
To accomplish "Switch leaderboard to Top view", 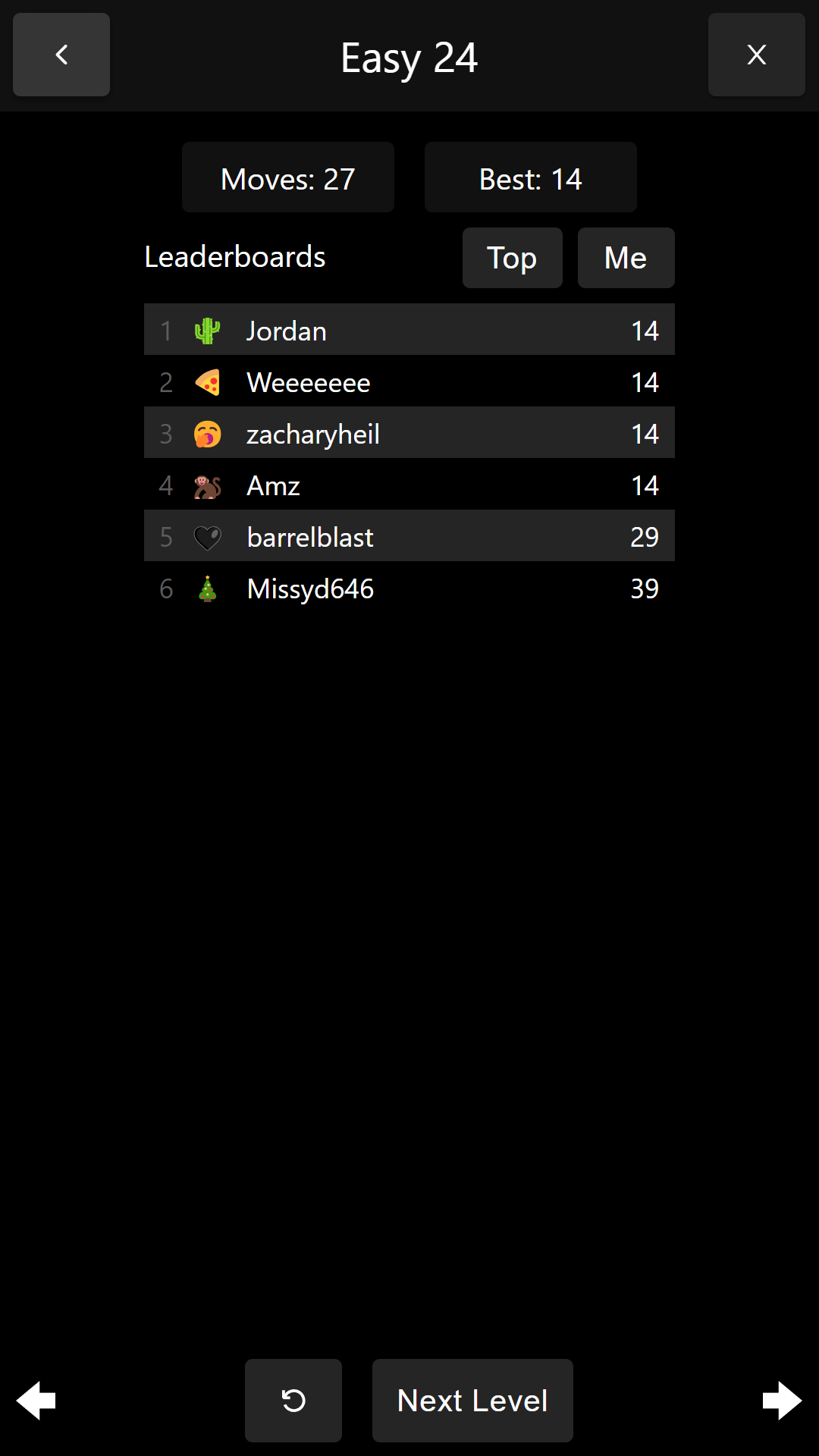I will (x=512, y=258).
